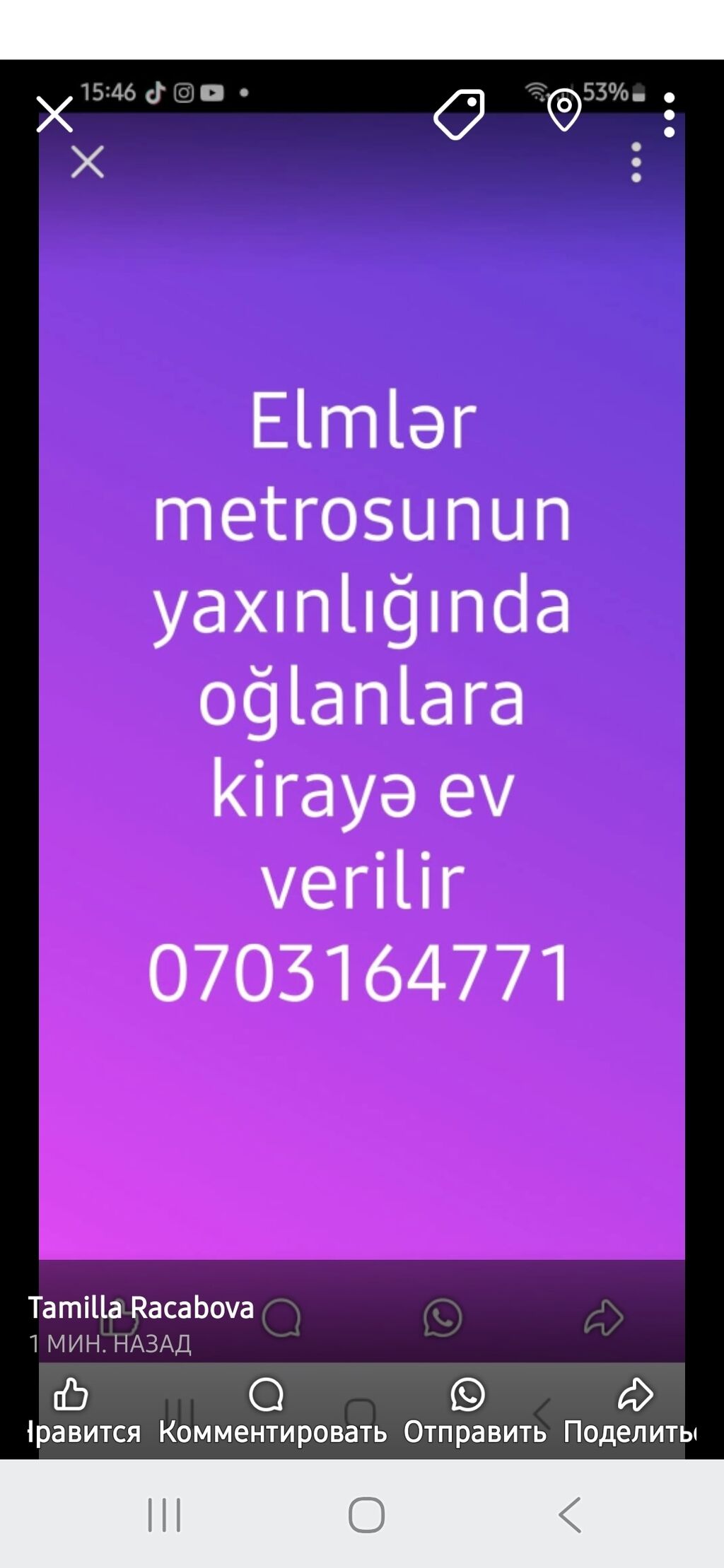
Task: Send via WhatsApp with Отправить
Action: (474, 1411)
